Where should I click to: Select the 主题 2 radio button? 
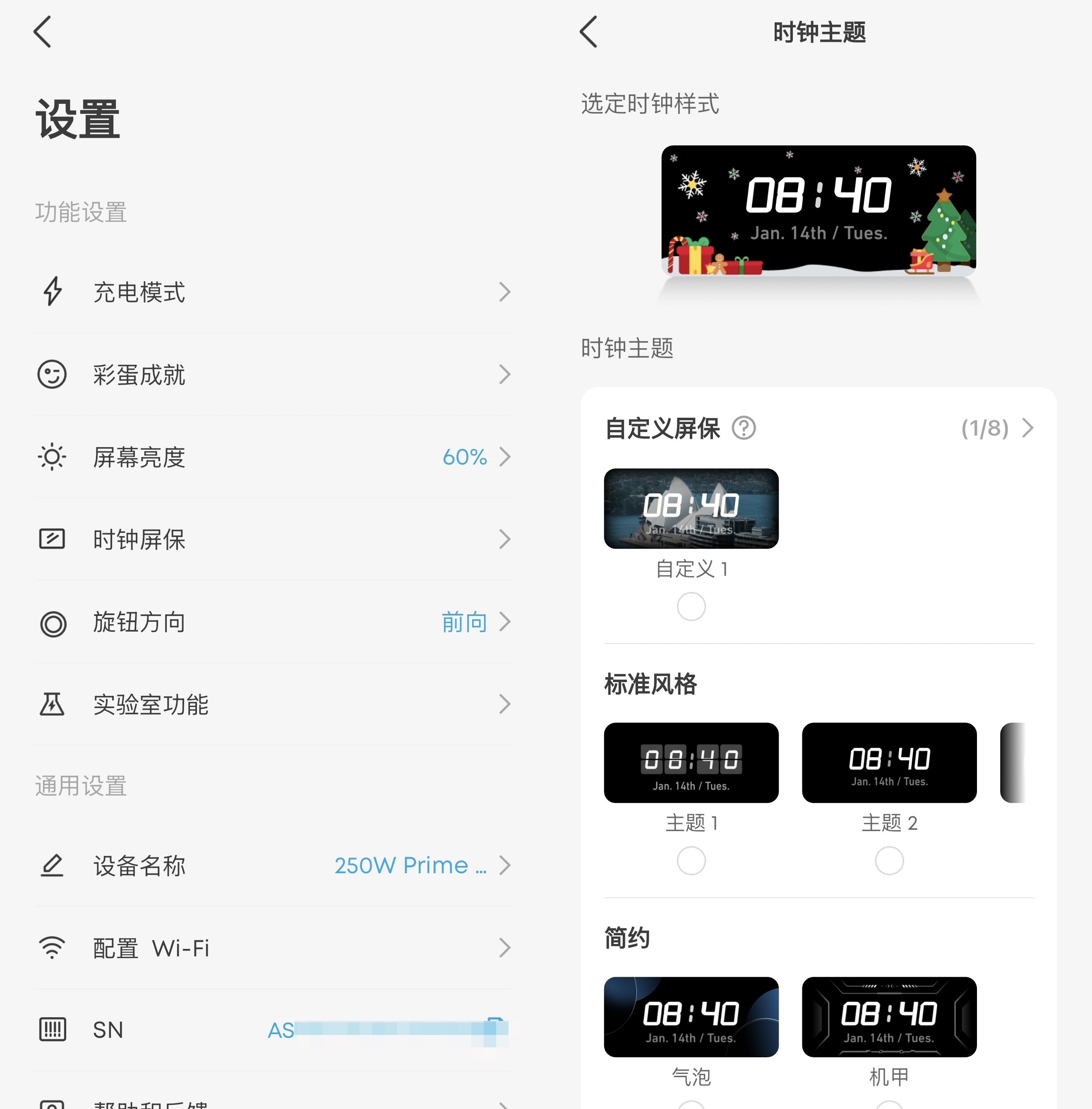pyautogui.click(x=889, y=861)
